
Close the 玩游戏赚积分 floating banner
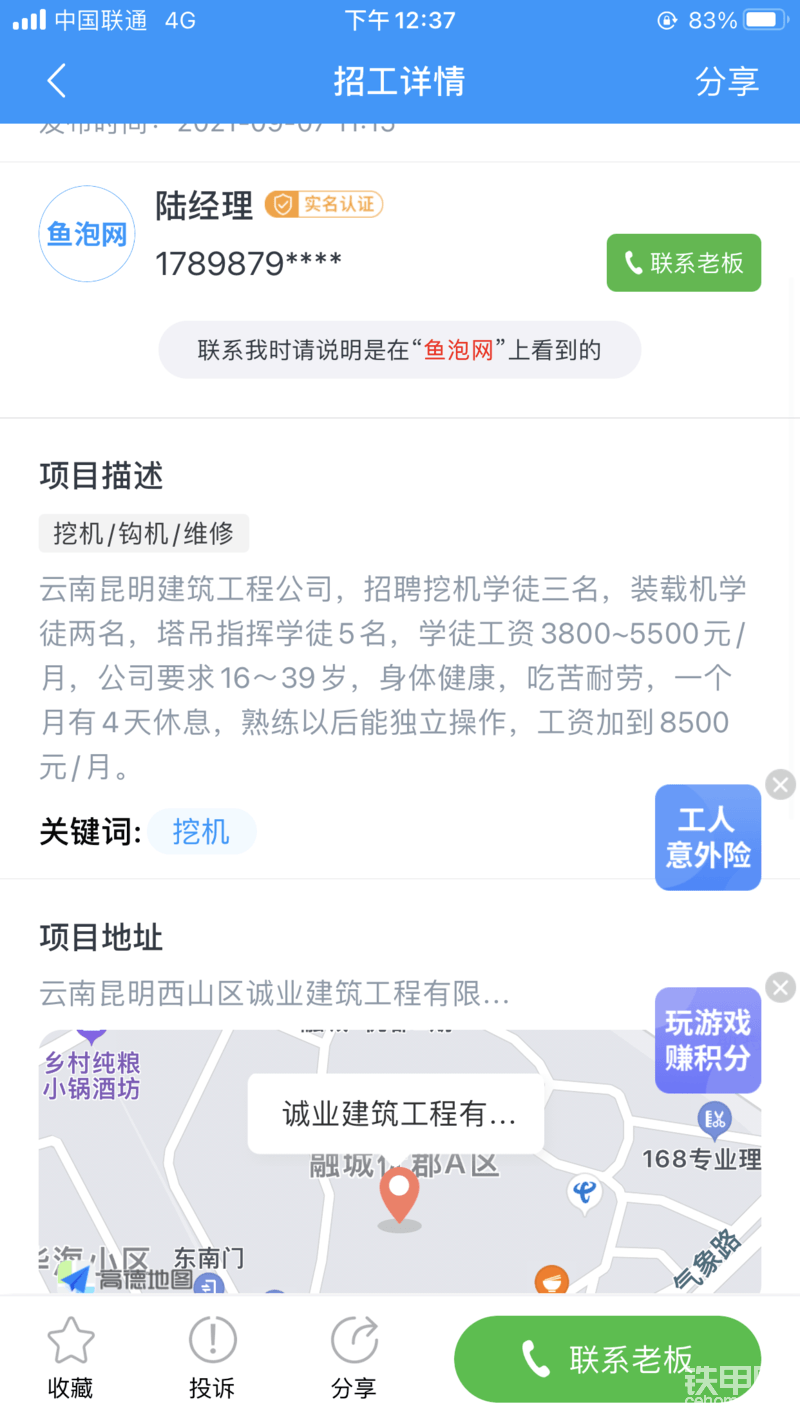[x=780, y=988]
